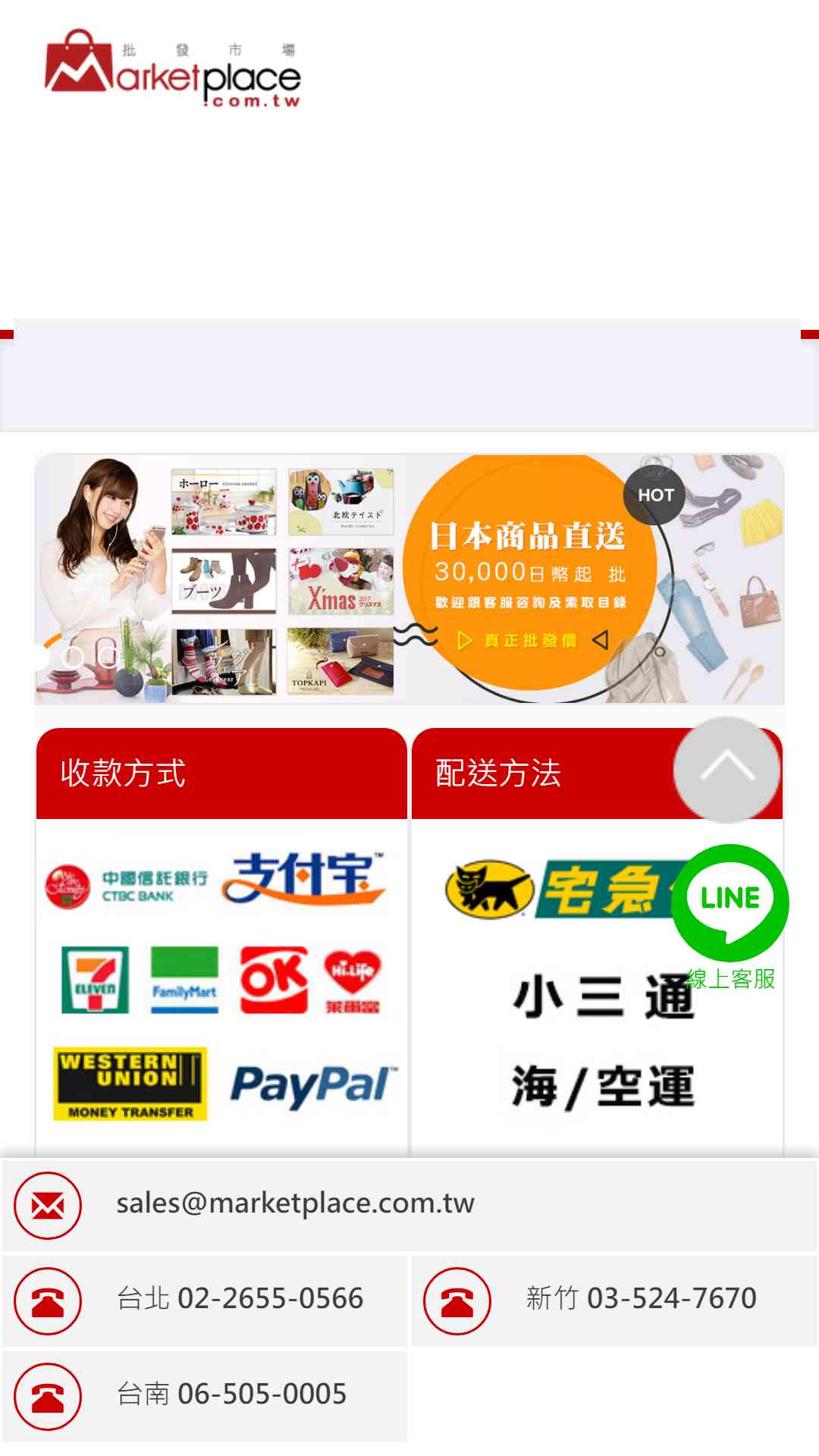Select the second banner page dot
The width and height of the screenshot is (819, 1456).
pos(73,657)
